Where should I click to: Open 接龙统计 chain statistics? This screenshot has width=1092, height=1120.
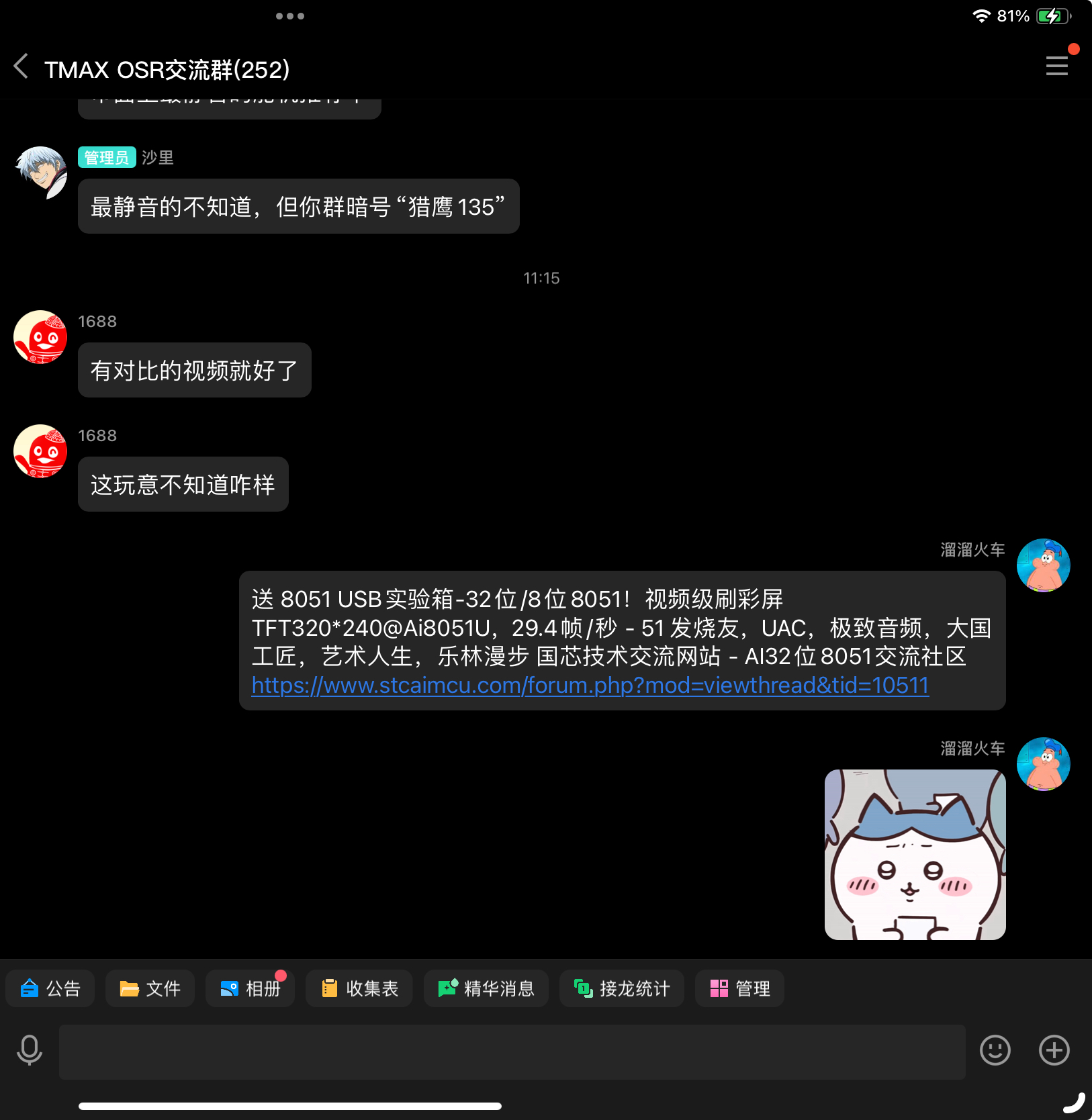point(622,988)
